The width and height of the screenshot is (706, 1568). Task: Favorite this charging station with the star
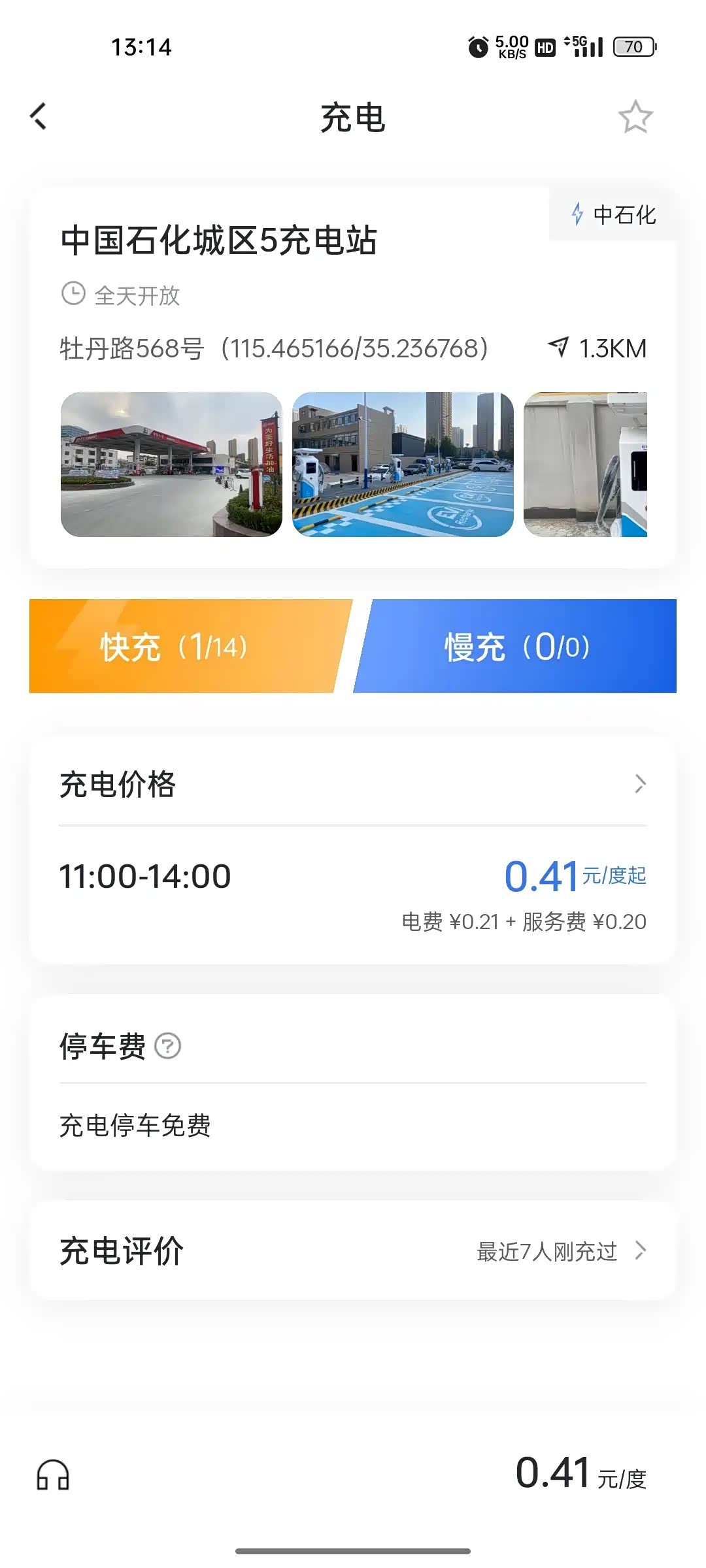tap(635, 118)
